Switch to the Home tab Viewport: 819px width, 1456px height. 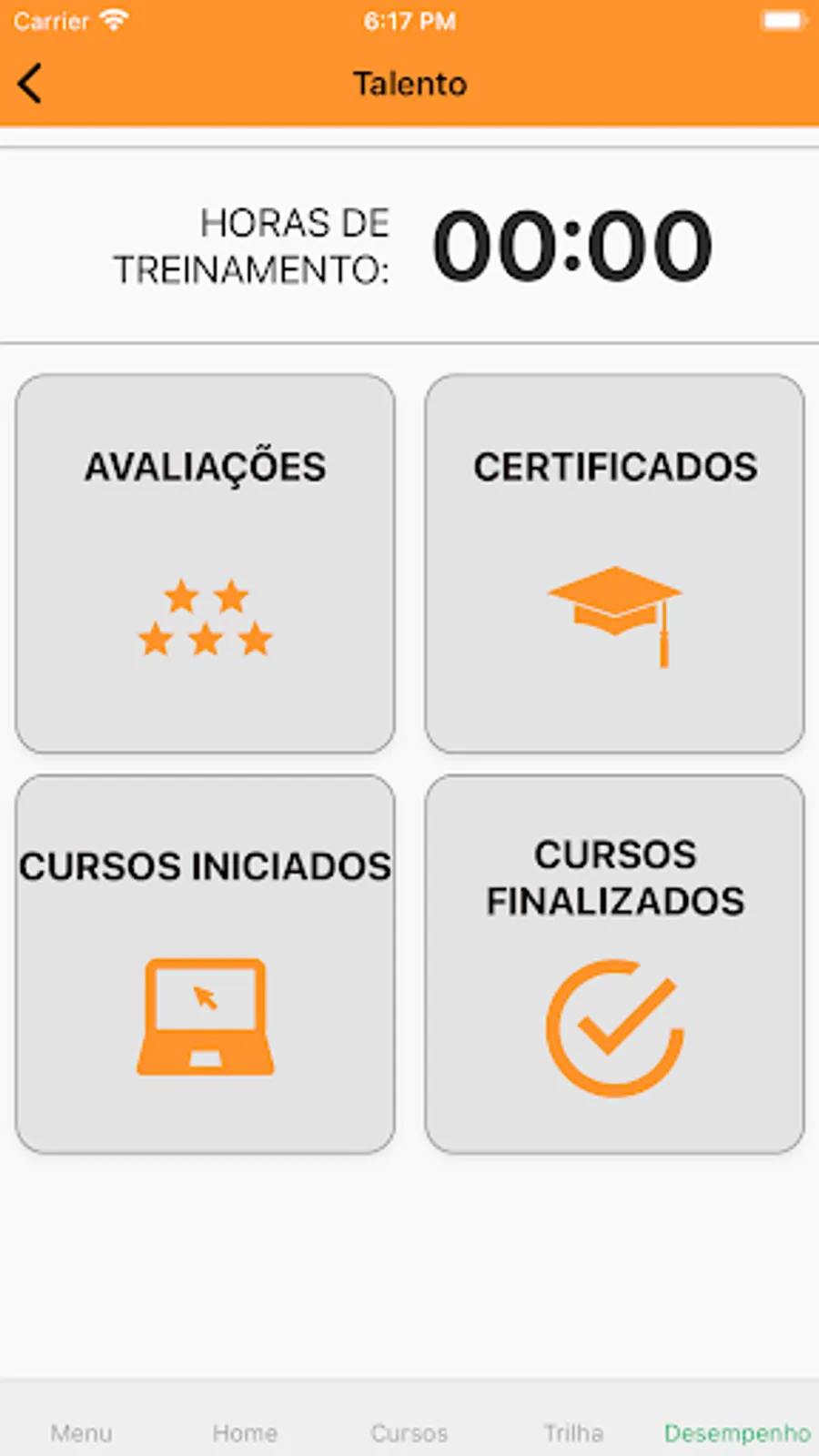(x=245, y=1432)
